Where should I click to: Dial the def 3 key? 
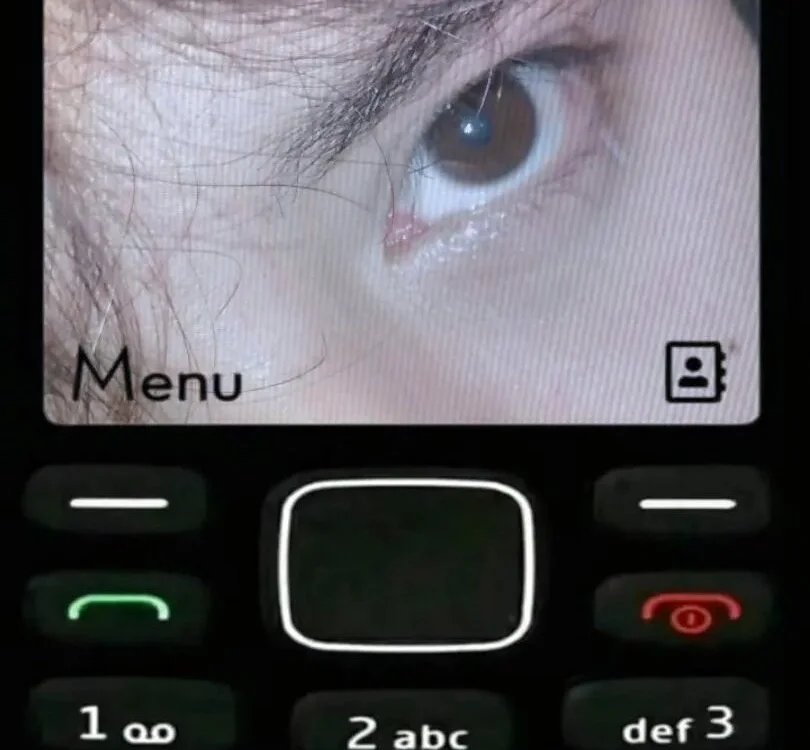coord(678,722)
